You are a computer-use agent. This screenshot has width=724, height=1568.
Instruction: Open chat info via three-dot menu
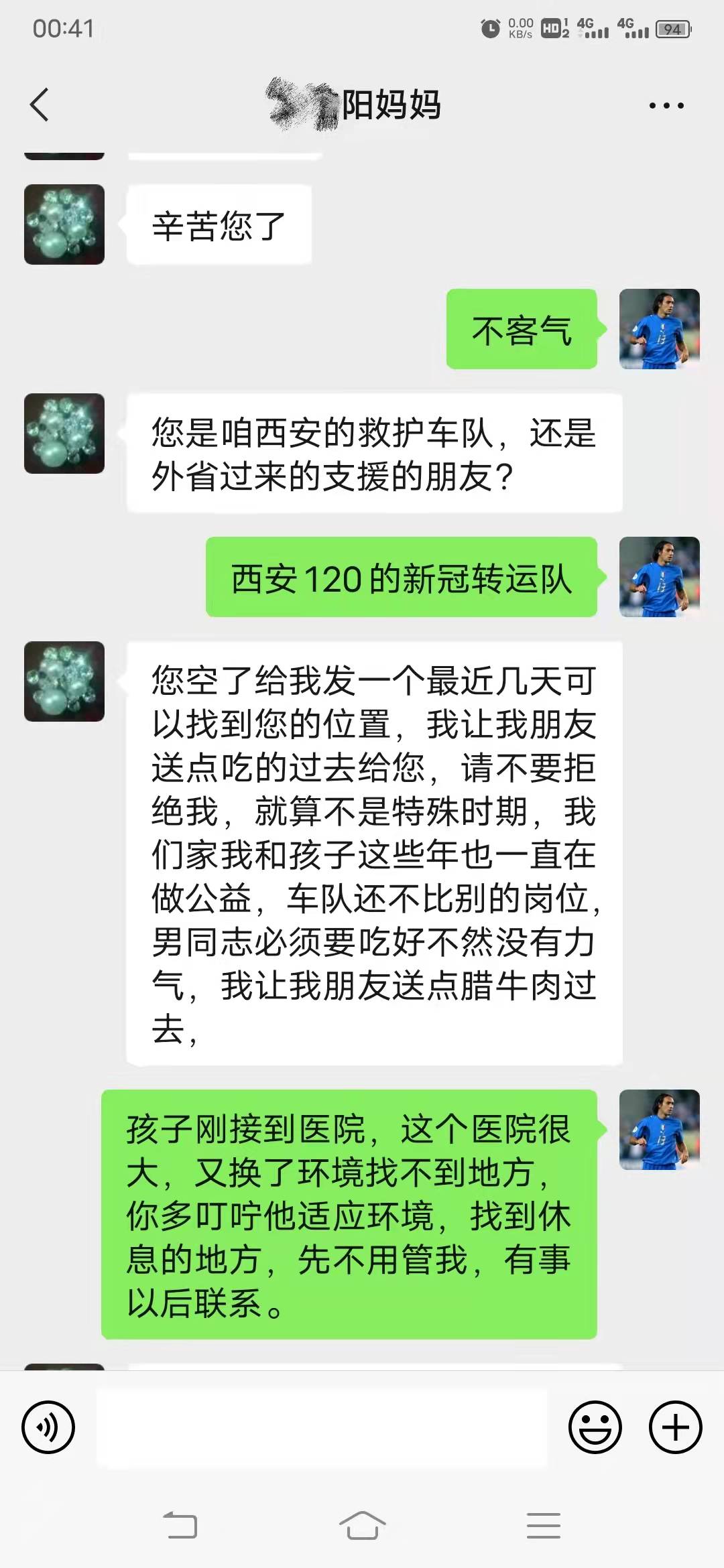pos(666,106)
